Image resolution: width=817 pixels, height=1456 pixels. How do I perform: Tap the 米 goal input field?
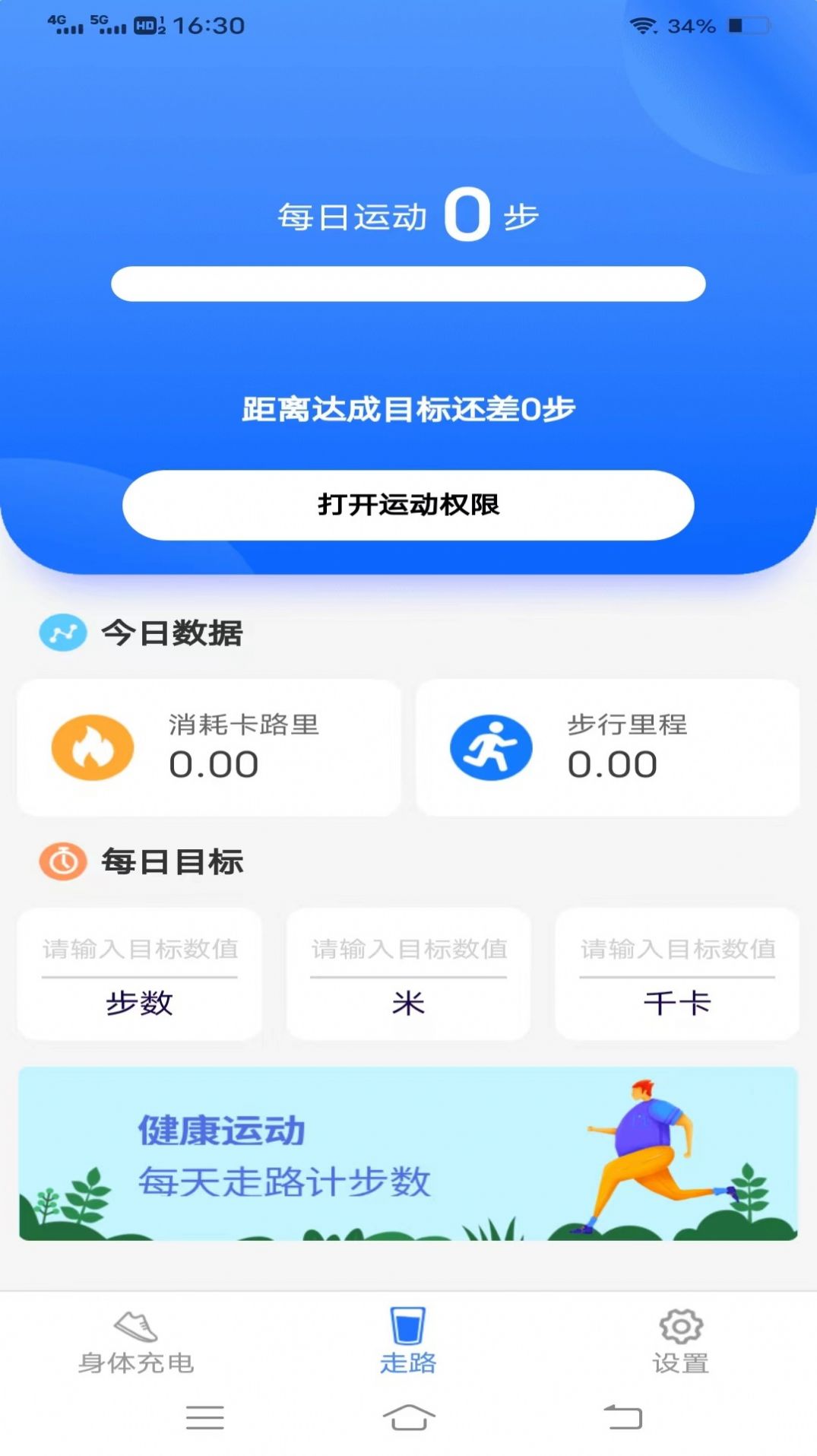[x=408, y=949]
